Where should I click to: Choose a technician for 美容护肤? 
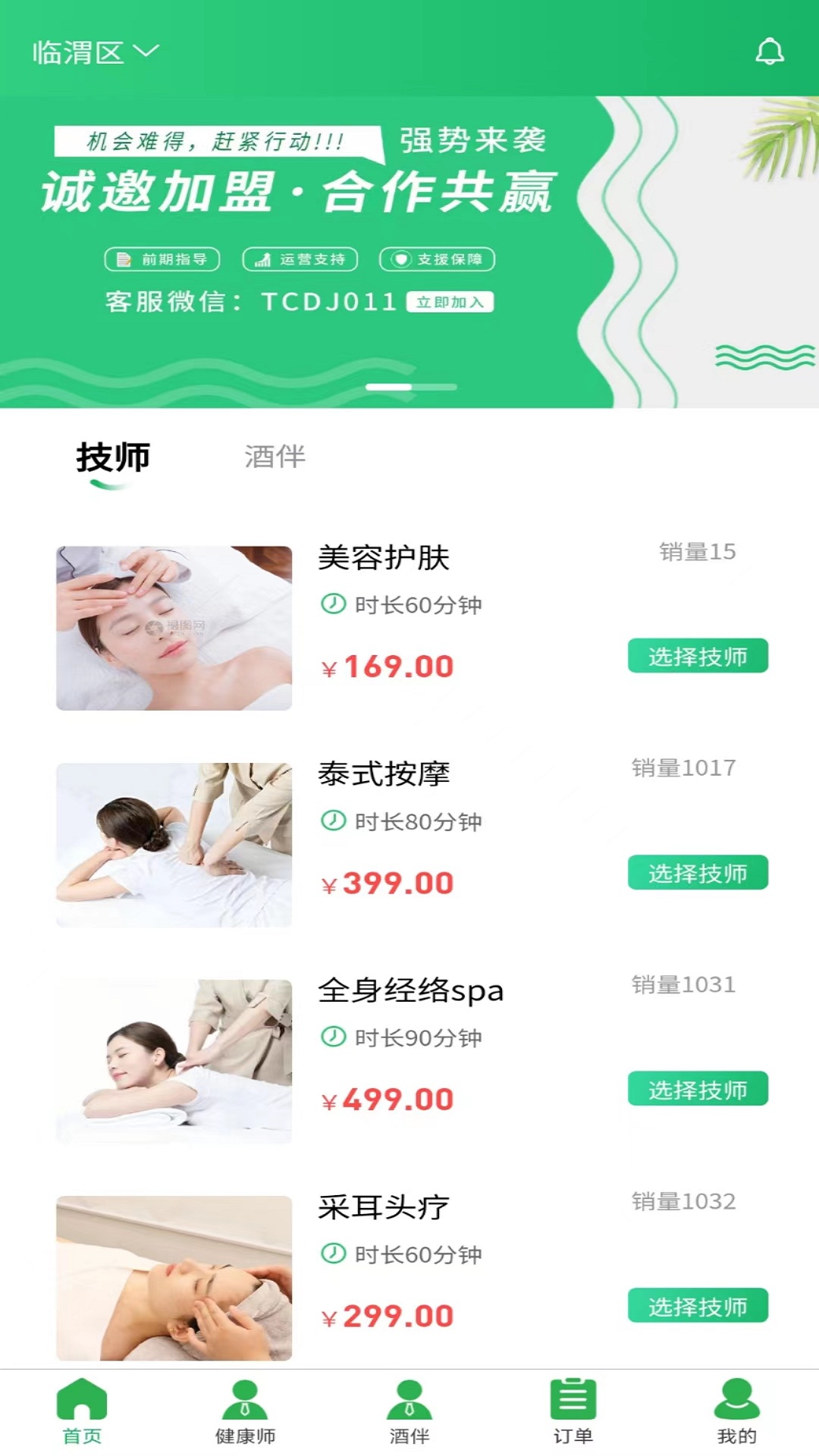(698, 656)
